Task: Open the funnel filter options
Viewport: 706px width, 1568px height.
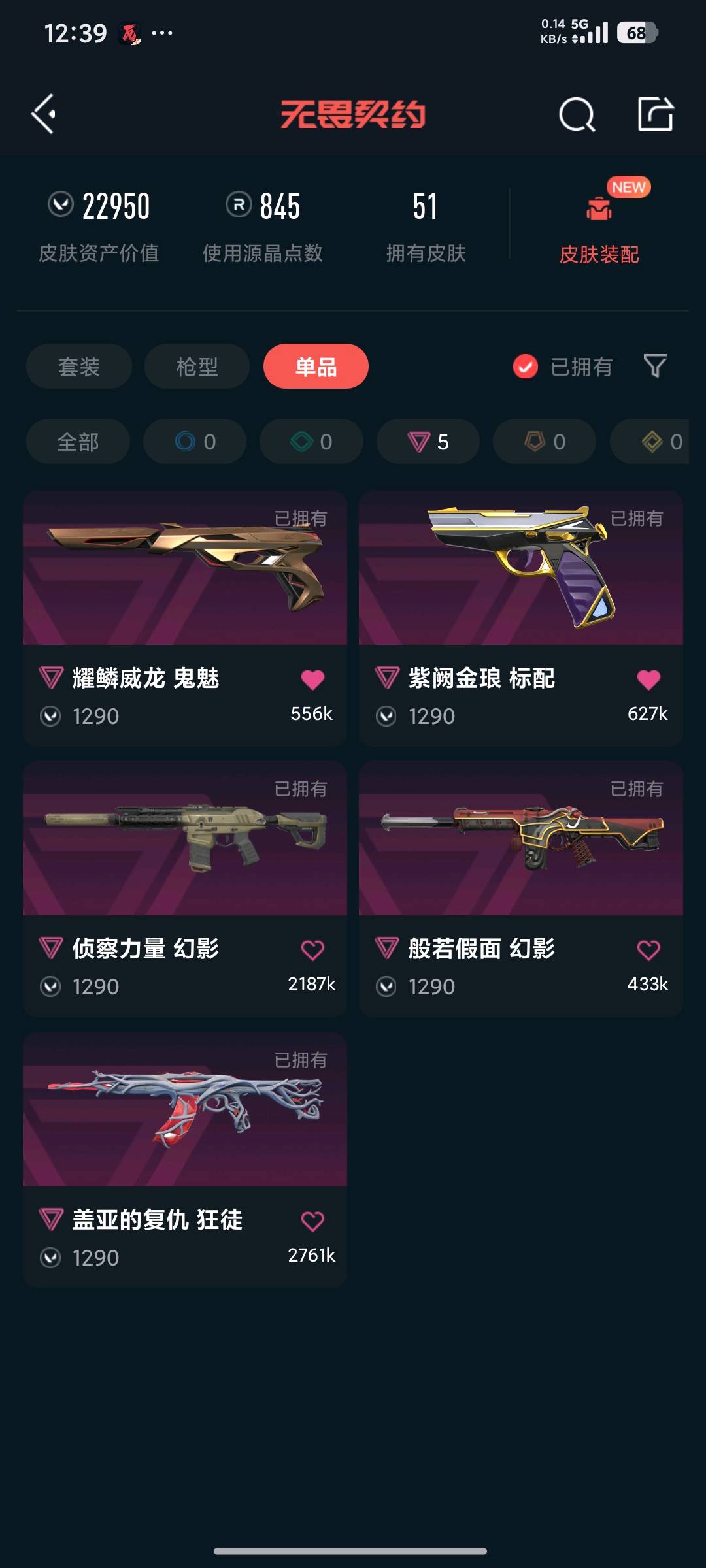Action: click(654, 366)
